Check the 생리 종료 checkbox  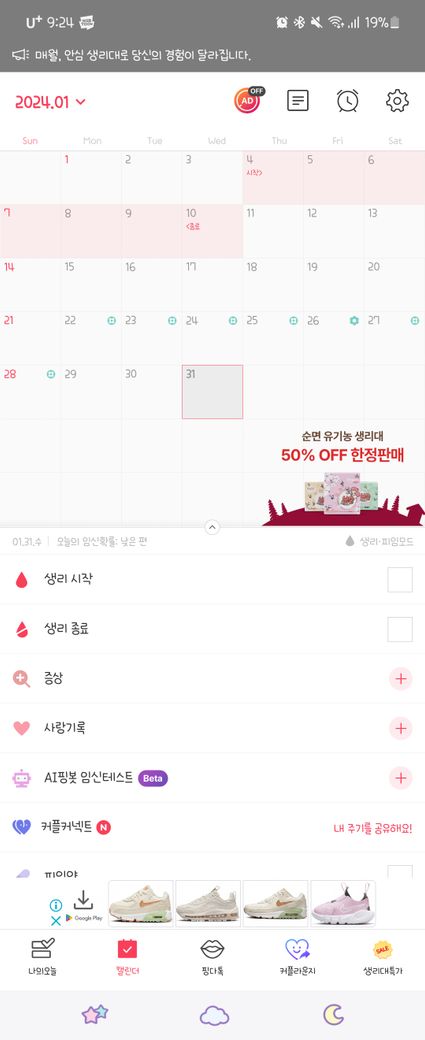[x=400, y=629]
